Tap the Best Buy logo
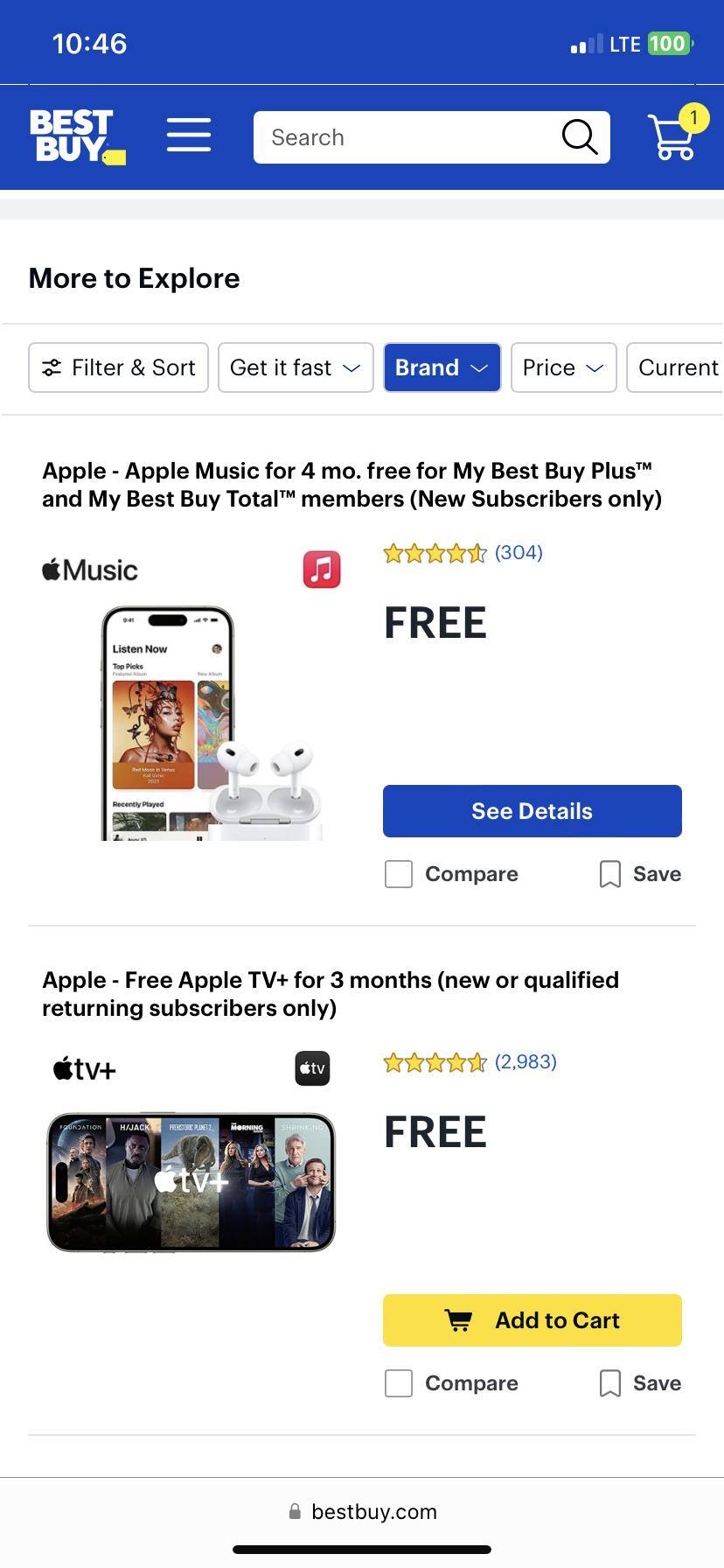The height and width of the screenshot is (1568, 724). [75, 136]
